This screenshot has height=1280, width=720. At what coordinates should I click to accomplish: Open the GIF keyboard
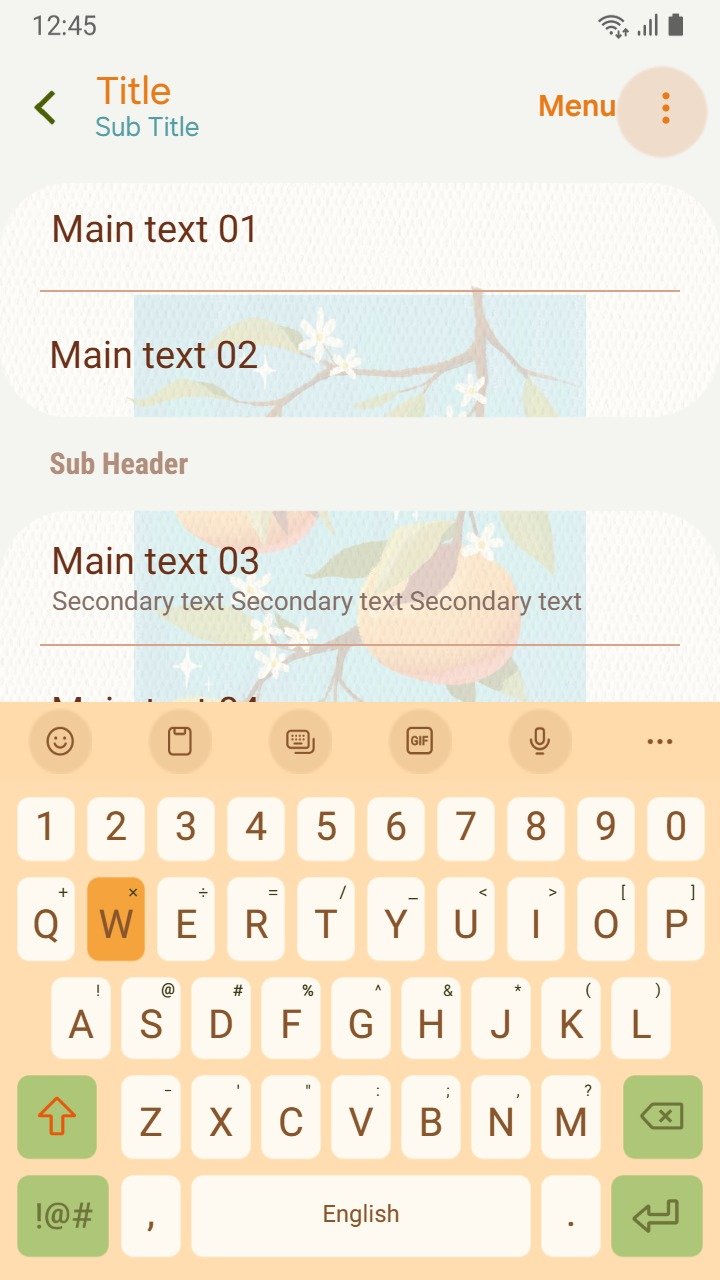click(420, 741)
